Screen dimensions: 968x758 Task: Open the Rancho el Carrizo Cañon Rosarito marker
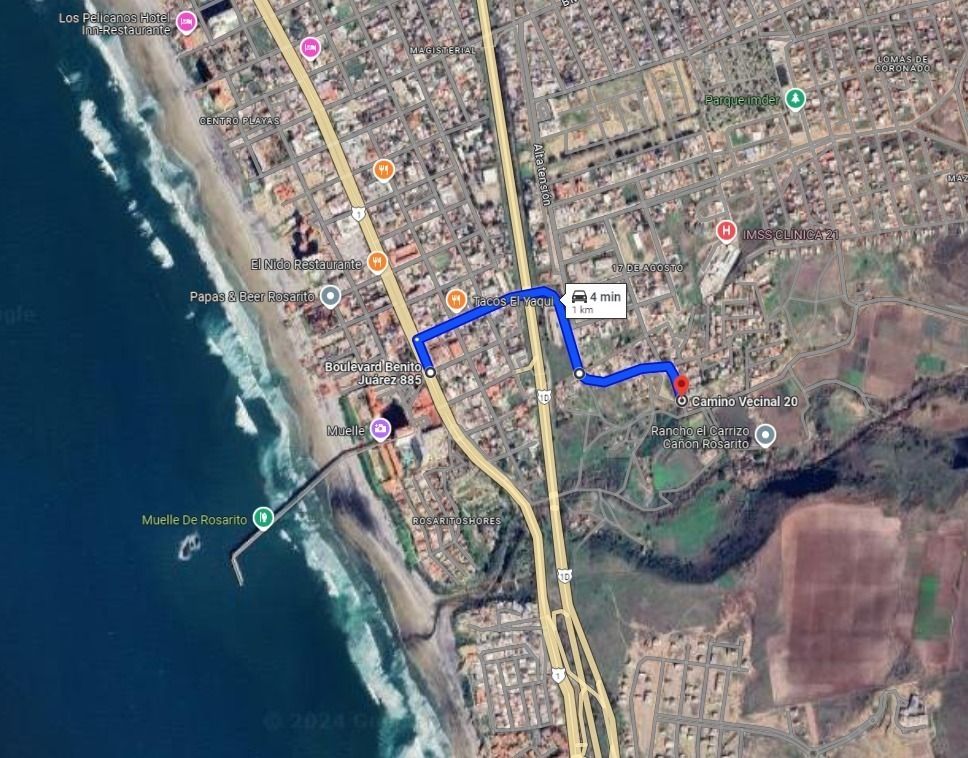click(766, 434)
